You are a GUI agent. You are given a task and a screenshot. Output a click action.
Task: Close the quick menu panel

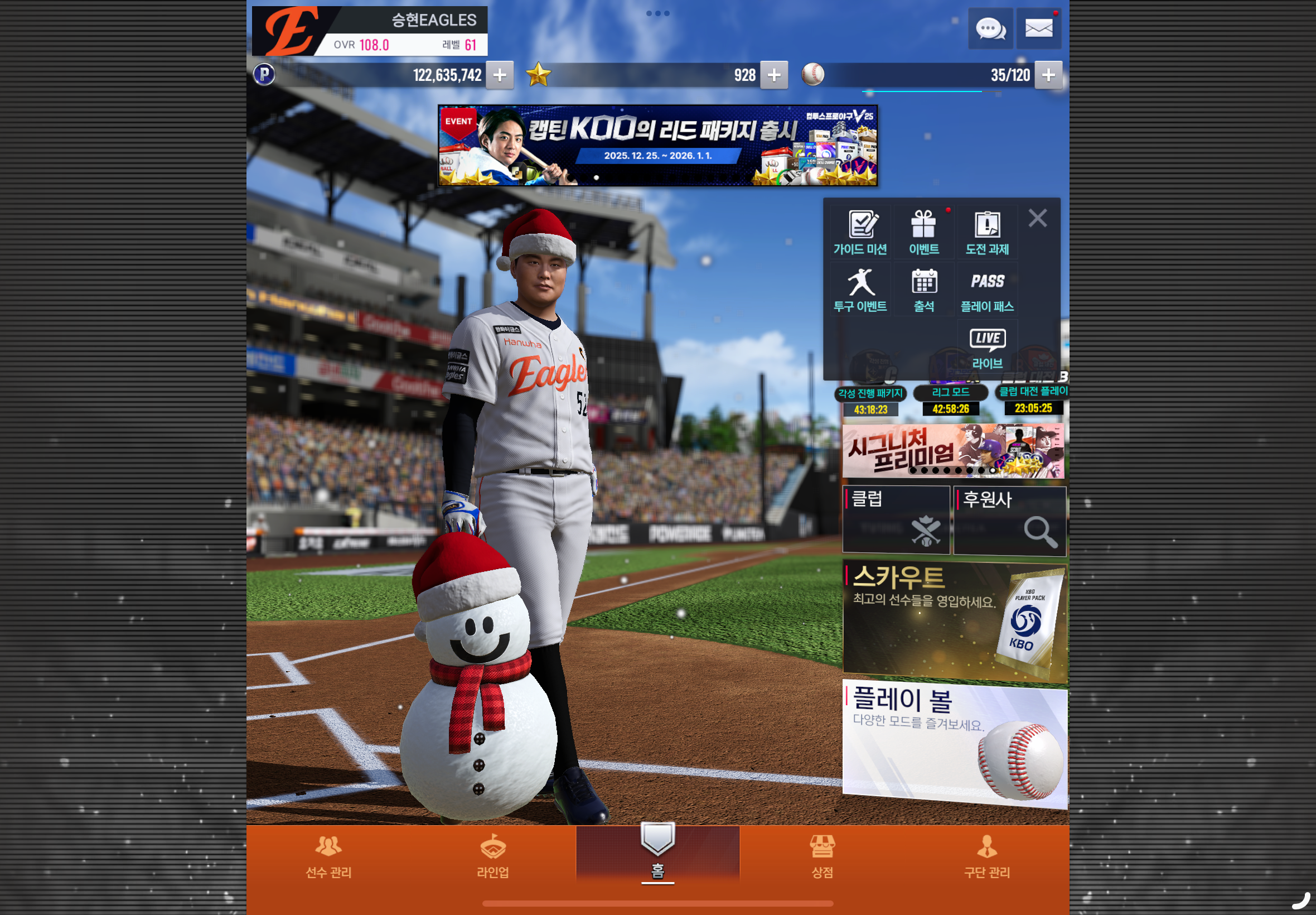tap(1037, 219)
